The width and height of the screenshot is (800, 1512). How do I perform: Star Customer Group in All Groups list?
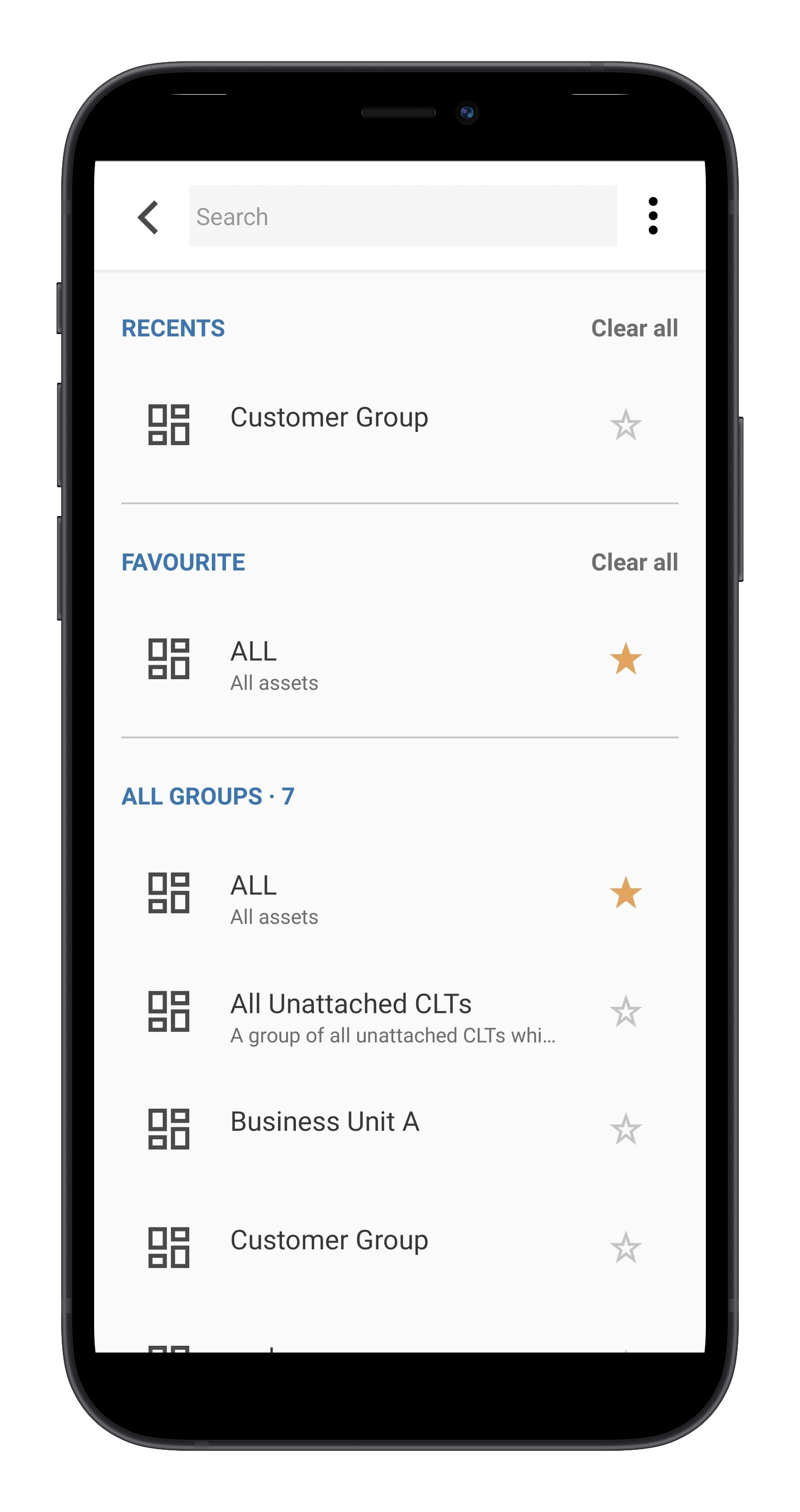click(x=626, y=1247)
